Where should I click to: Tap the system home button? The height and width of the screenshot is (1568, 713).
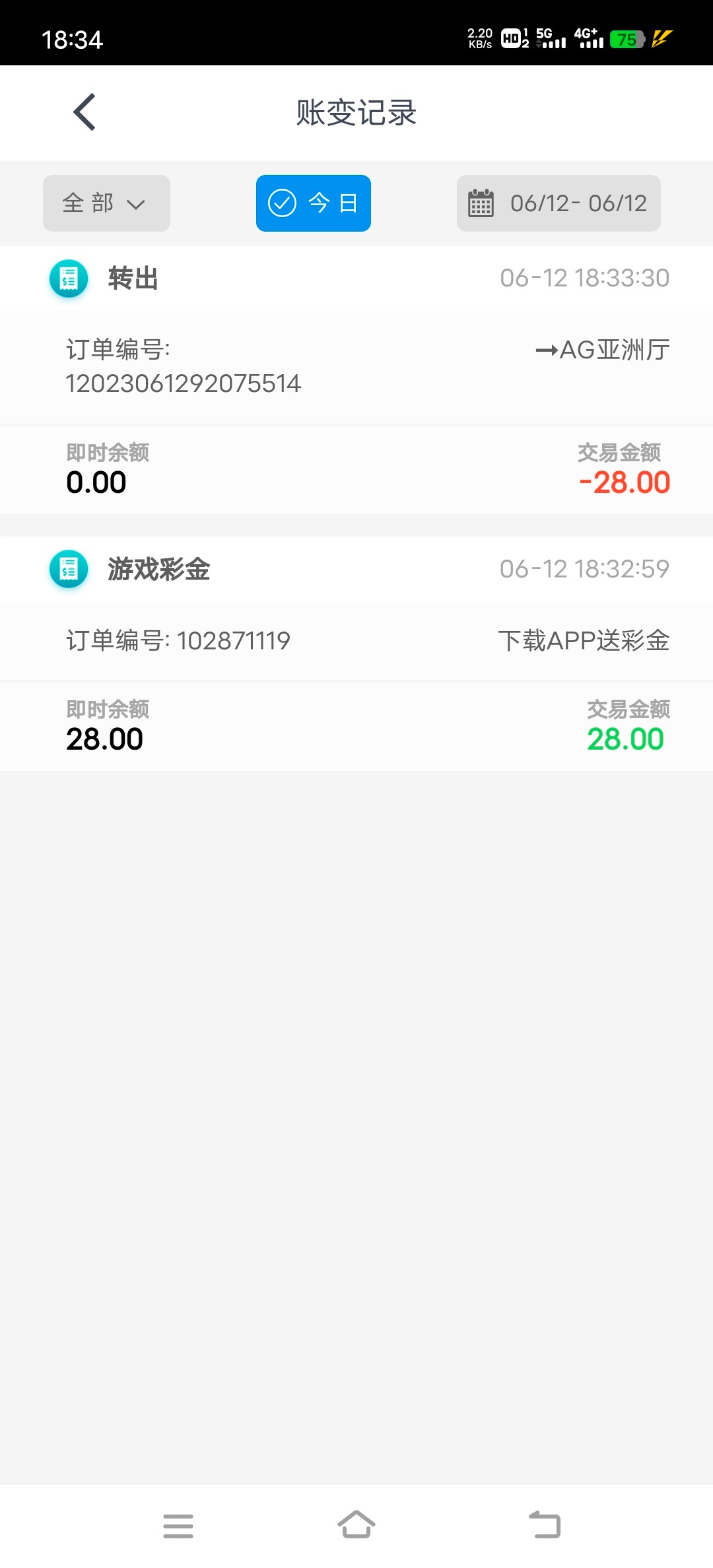coord(356,1525)
